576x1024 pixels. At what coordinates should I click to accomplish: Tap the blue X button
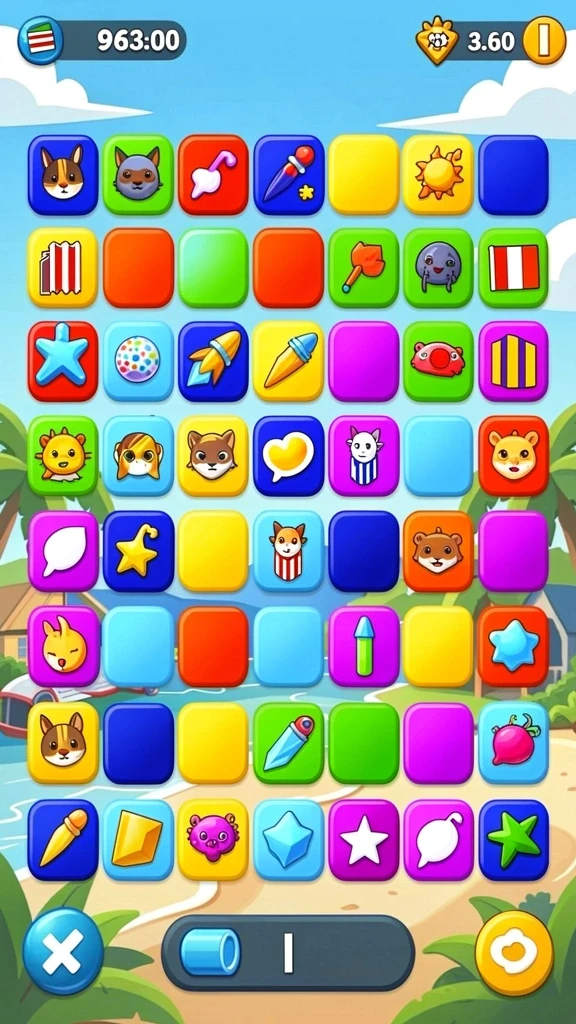[x=63, y=951]
